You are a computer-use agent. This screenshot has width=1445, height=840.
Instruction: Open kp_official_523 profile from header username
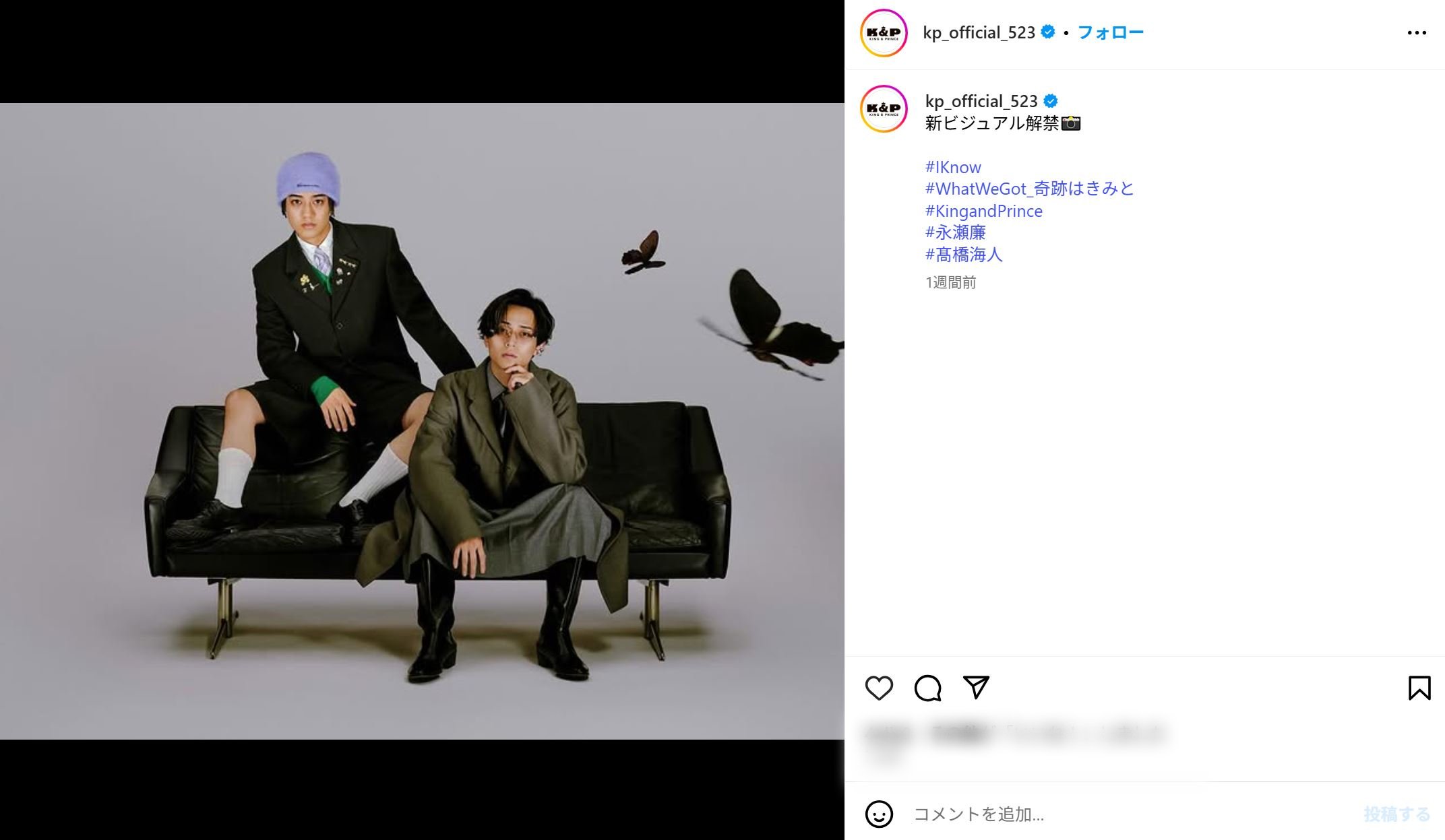(979, 32)
